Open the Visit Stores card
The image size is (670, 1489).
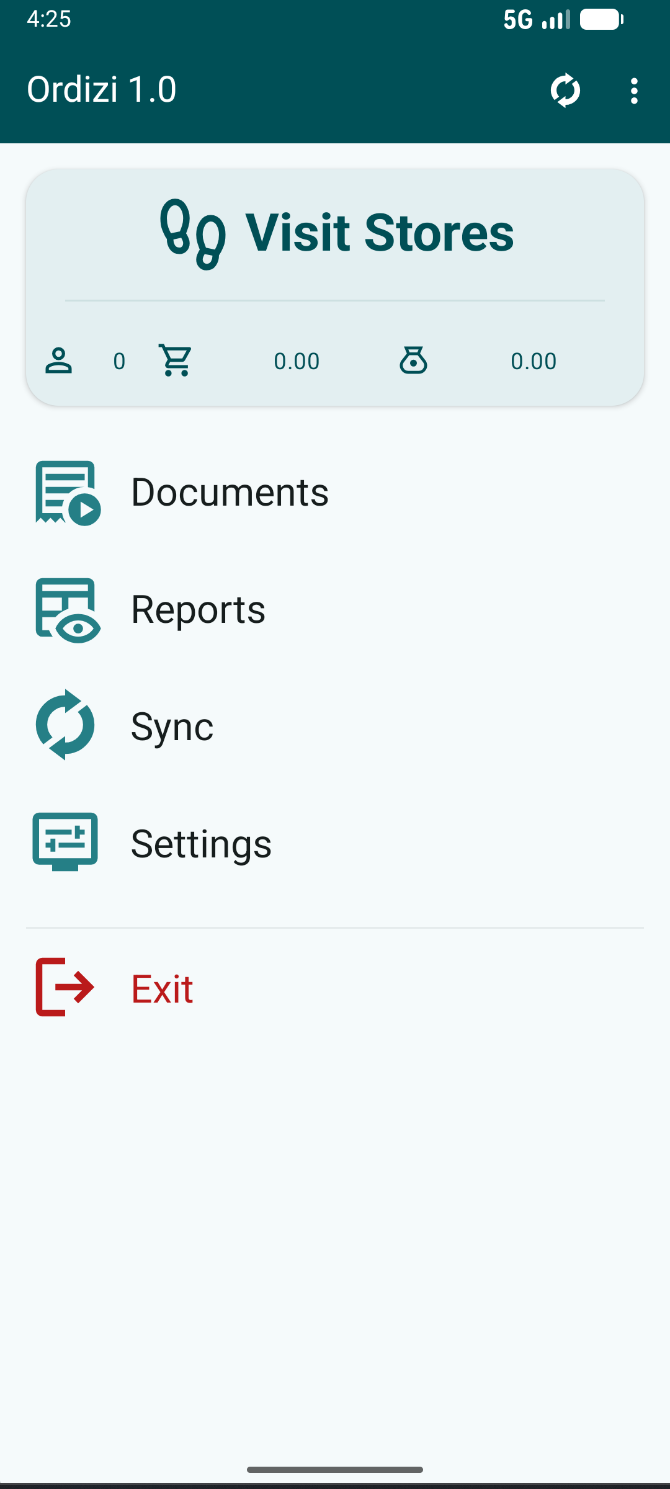click(x=335, y=287)
